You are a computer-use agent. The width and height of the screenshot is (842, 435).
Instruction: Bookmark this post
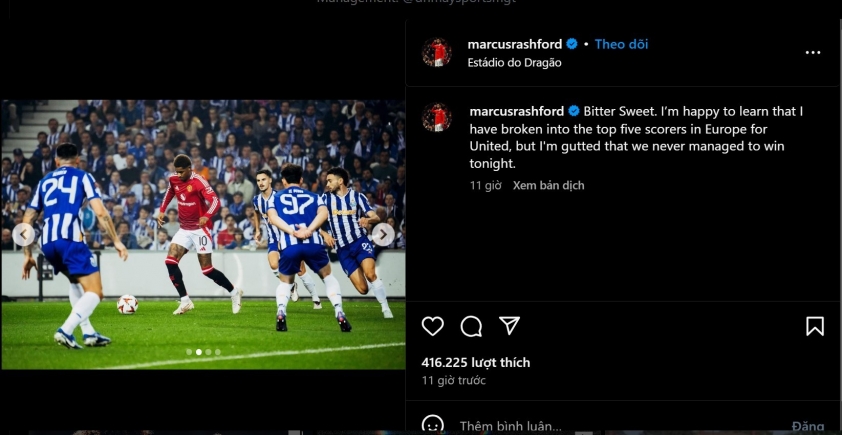(x=815, y=326)
